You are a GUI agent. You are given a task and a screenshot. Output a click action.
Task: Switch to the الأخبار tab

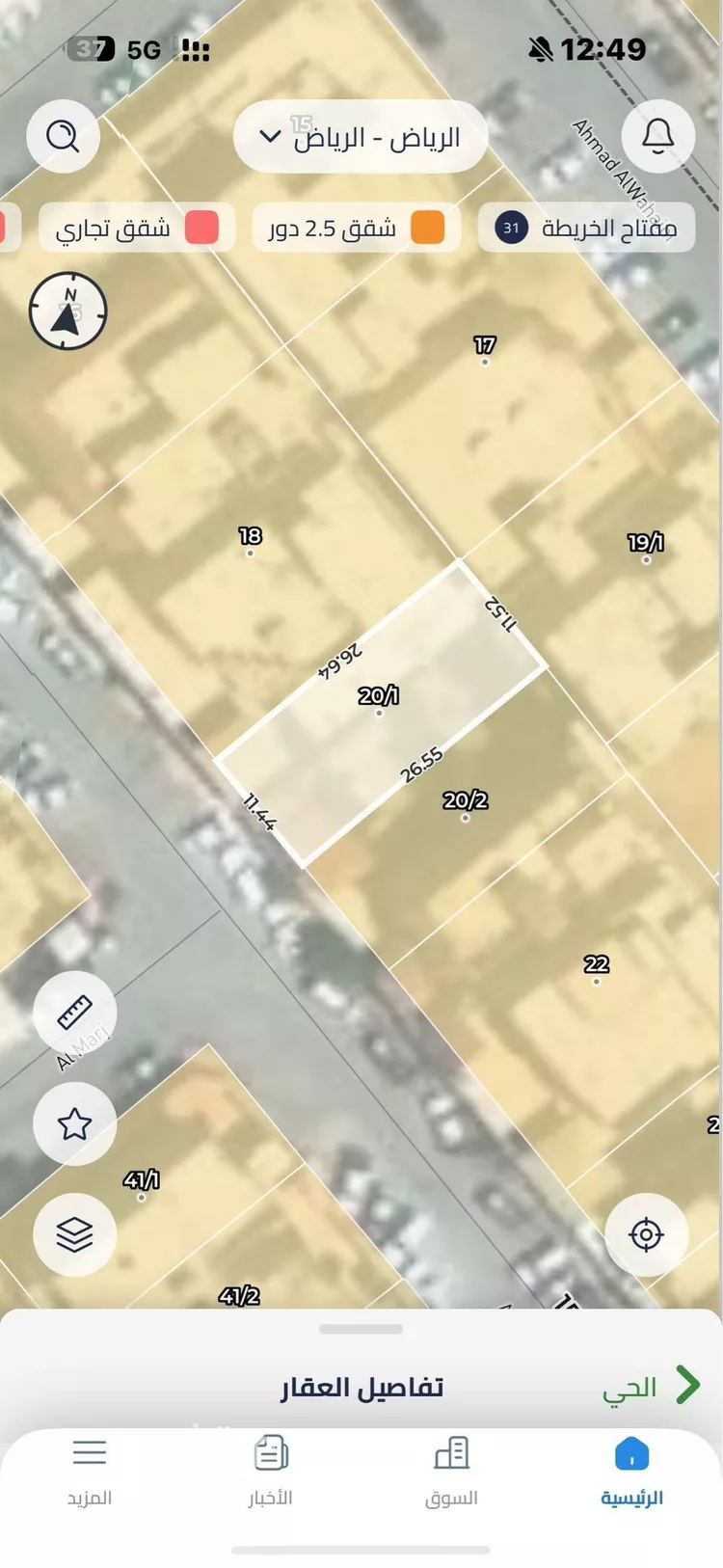click(271, 1471)
